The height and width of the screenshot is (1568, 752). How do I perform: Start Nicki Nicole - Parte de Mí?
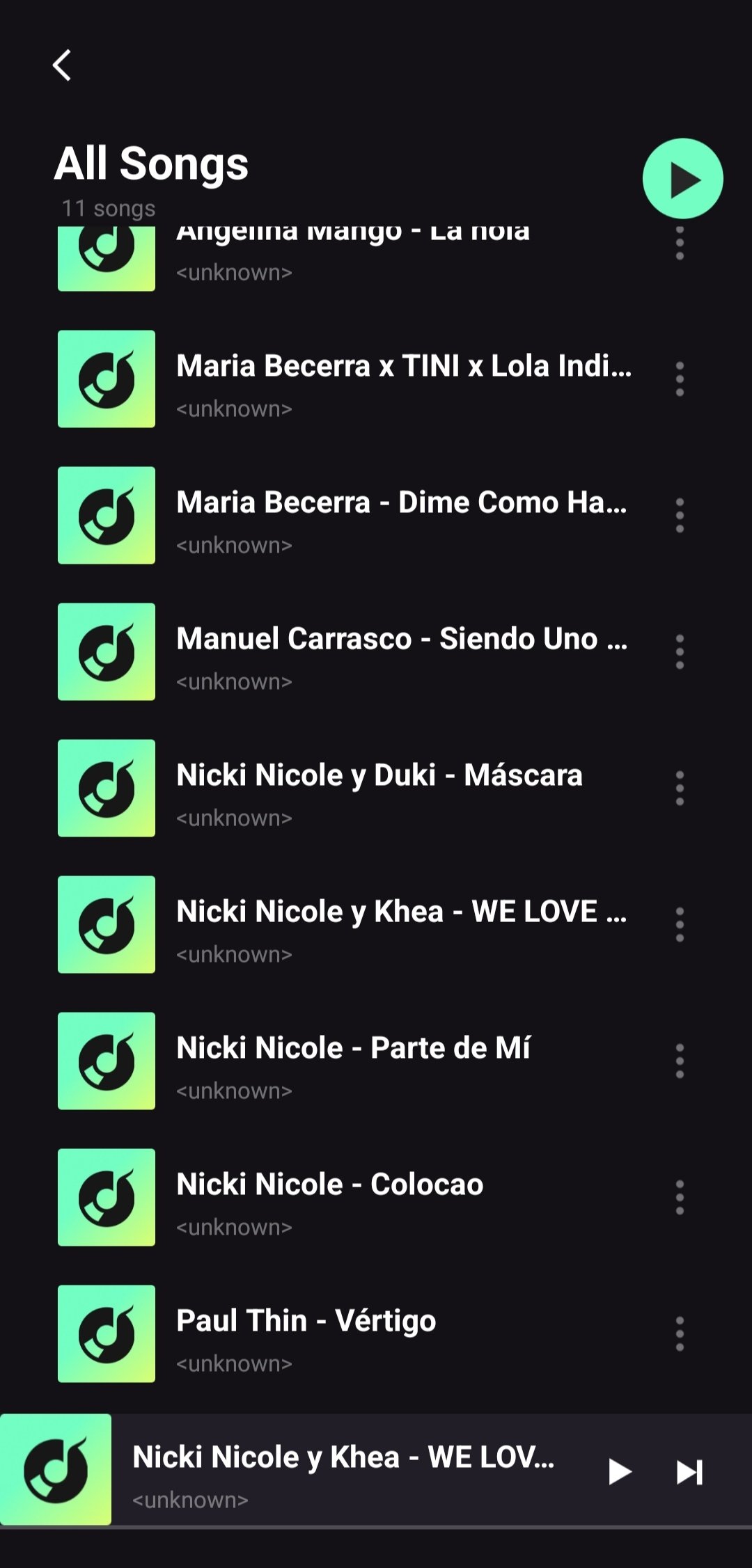click(x=353, y=1061)
